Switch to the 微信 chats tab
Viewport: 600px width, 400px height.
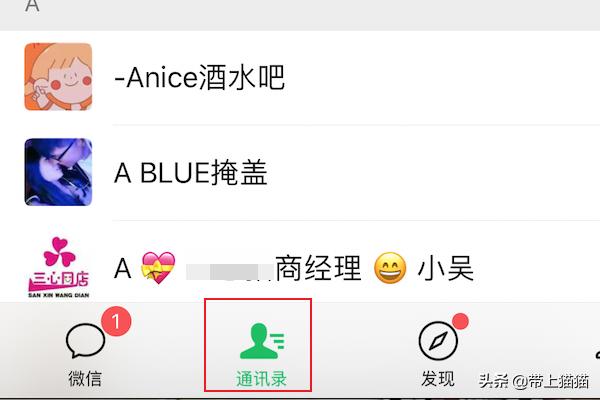pyautogui.click(x=86, y=354)
